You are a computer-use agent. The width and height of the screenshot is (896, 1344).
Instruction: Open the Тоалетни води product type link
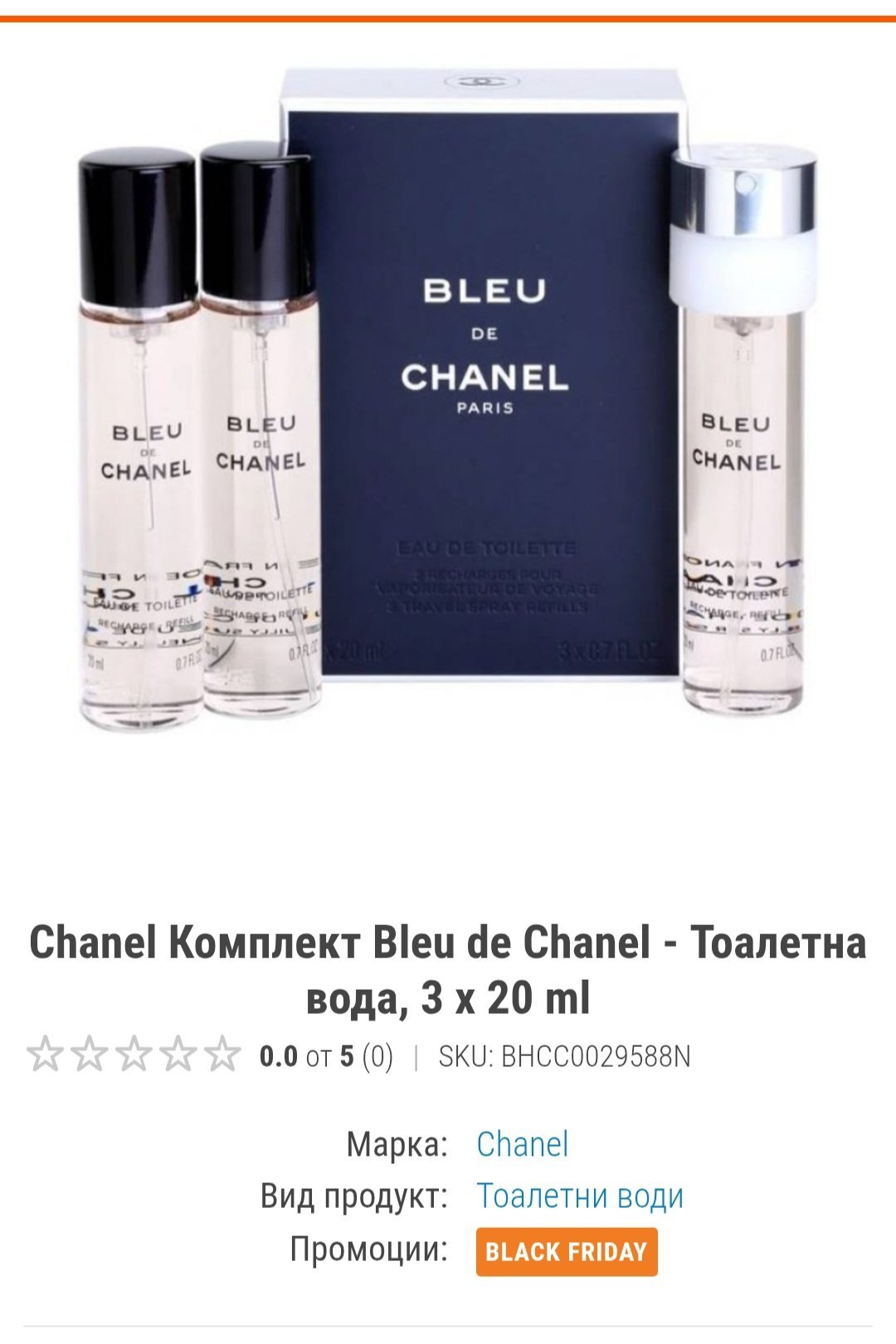(x=579, y=1195)
